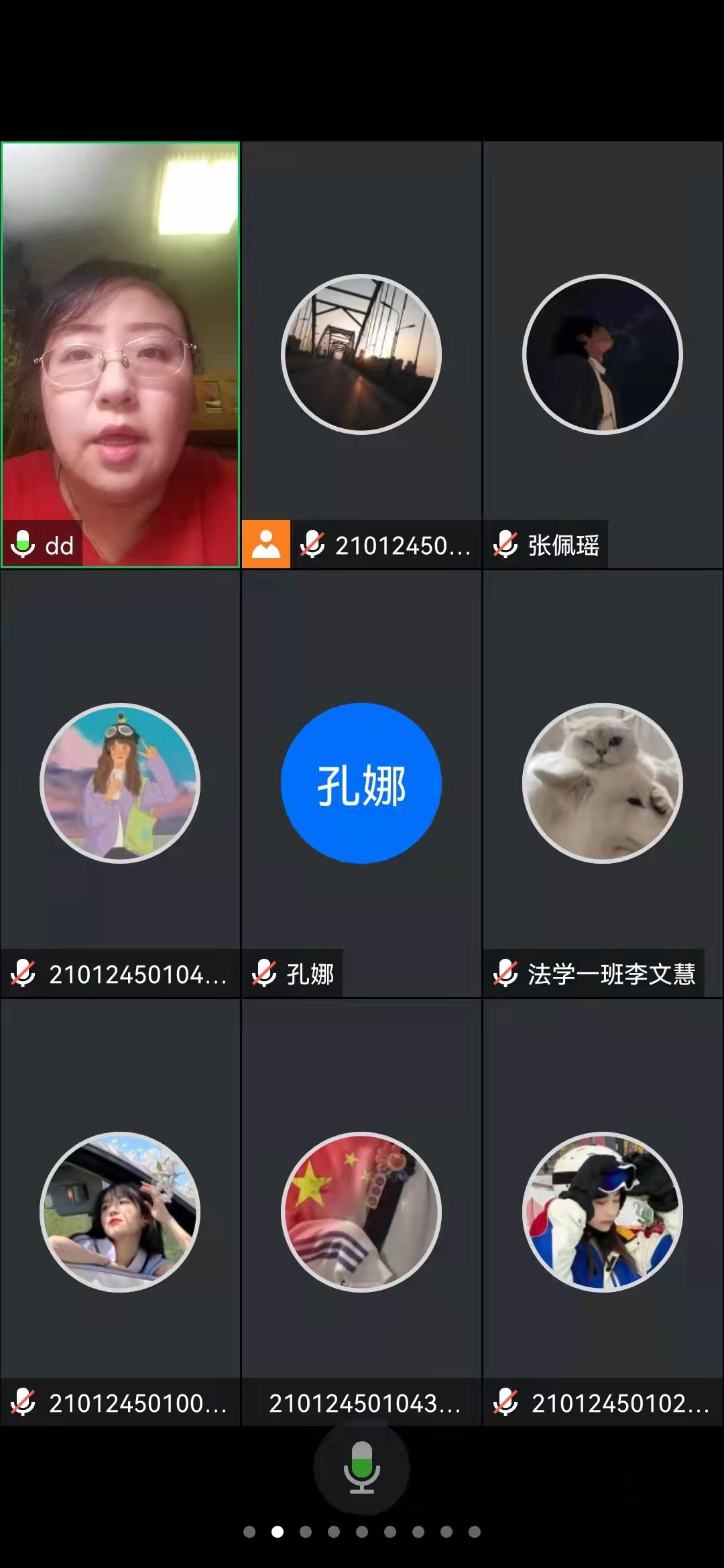Tap the dd video tile
Screen dimensions: 724x1568
coord(121,355)
